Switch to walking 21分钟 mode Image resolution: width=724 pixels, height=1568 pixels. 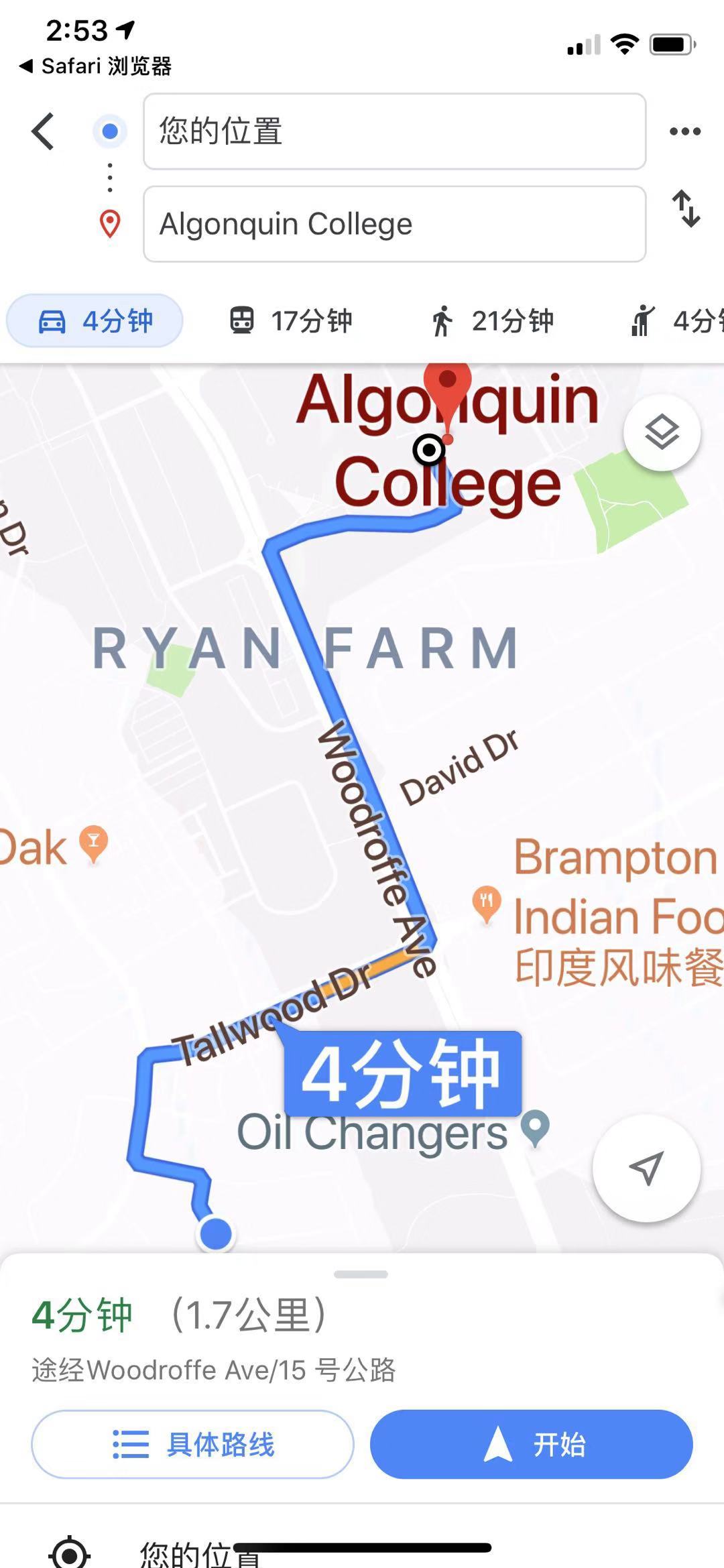pos(492,321)
